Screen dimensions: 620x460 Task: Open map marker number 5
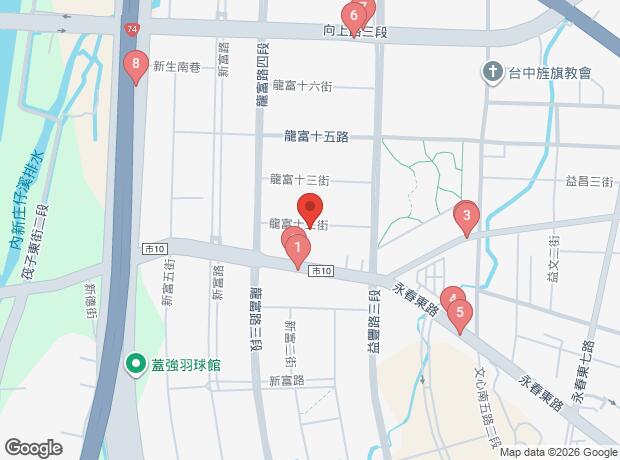click(460, 313)
